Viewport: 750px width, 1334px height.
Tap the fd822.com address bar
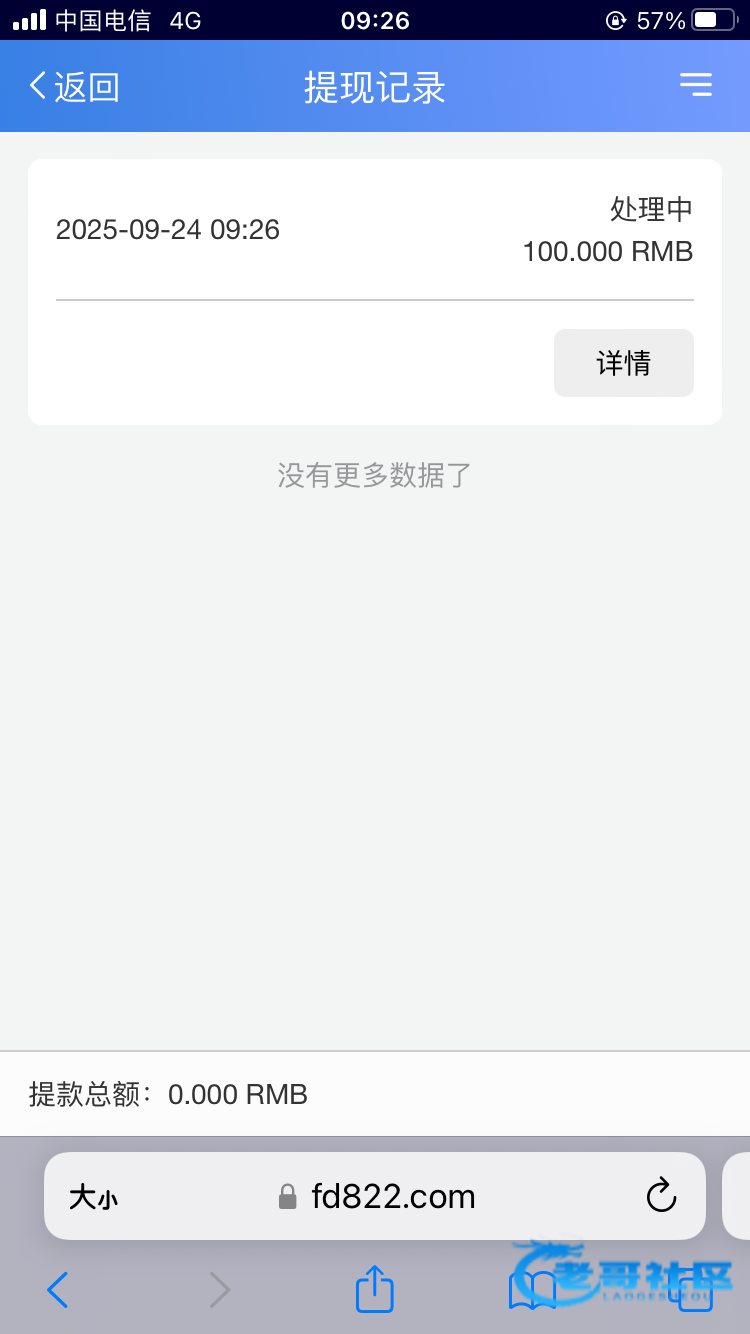[x=375, y=1196]
